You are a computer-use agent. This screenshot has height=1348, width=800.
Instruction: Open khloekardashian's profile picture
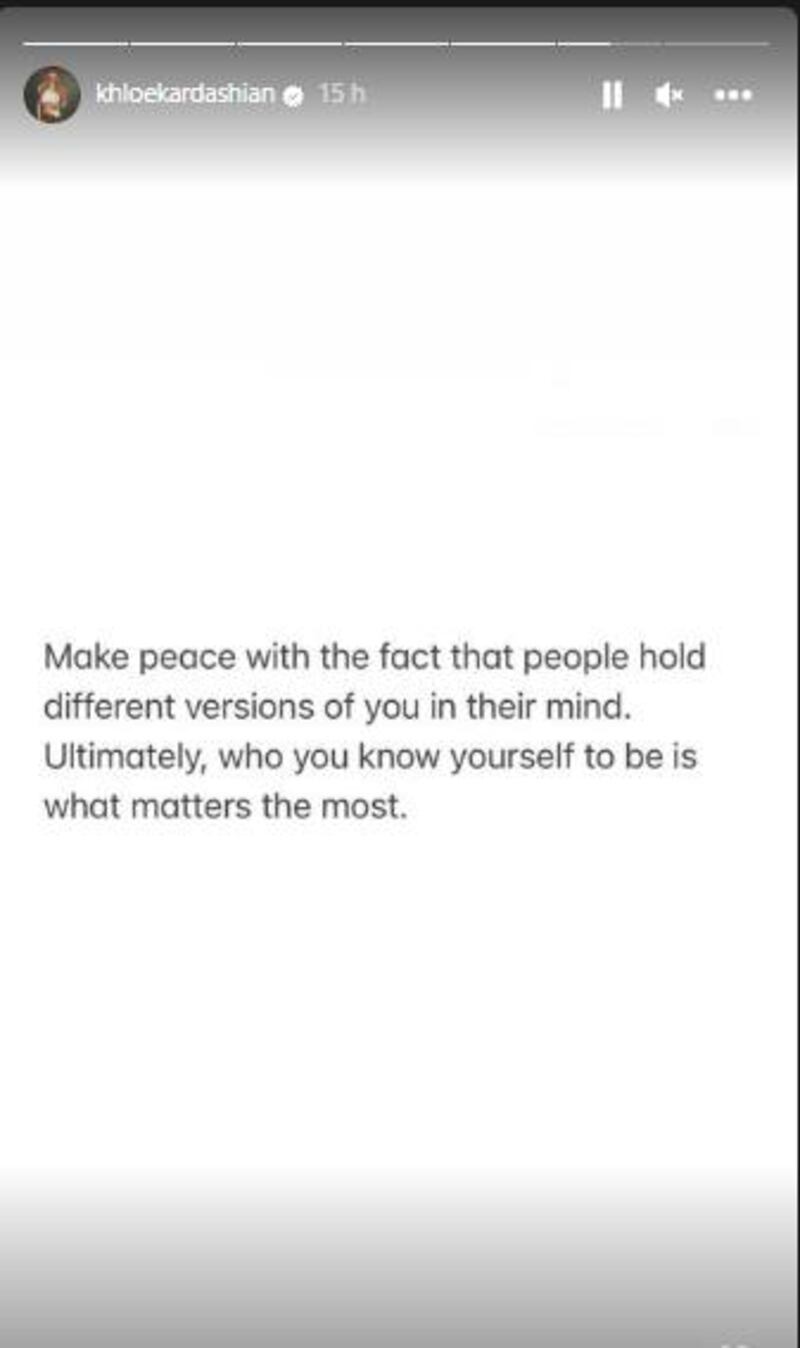52,95
